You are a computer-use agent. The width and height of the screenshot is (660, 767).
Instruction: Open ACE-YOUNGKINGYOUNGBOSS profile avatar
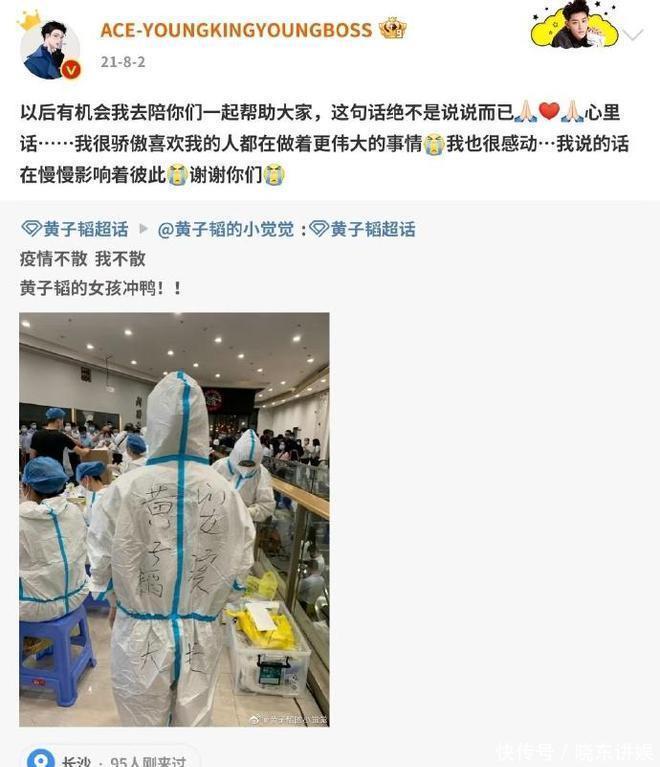click(x=49, y=48)
